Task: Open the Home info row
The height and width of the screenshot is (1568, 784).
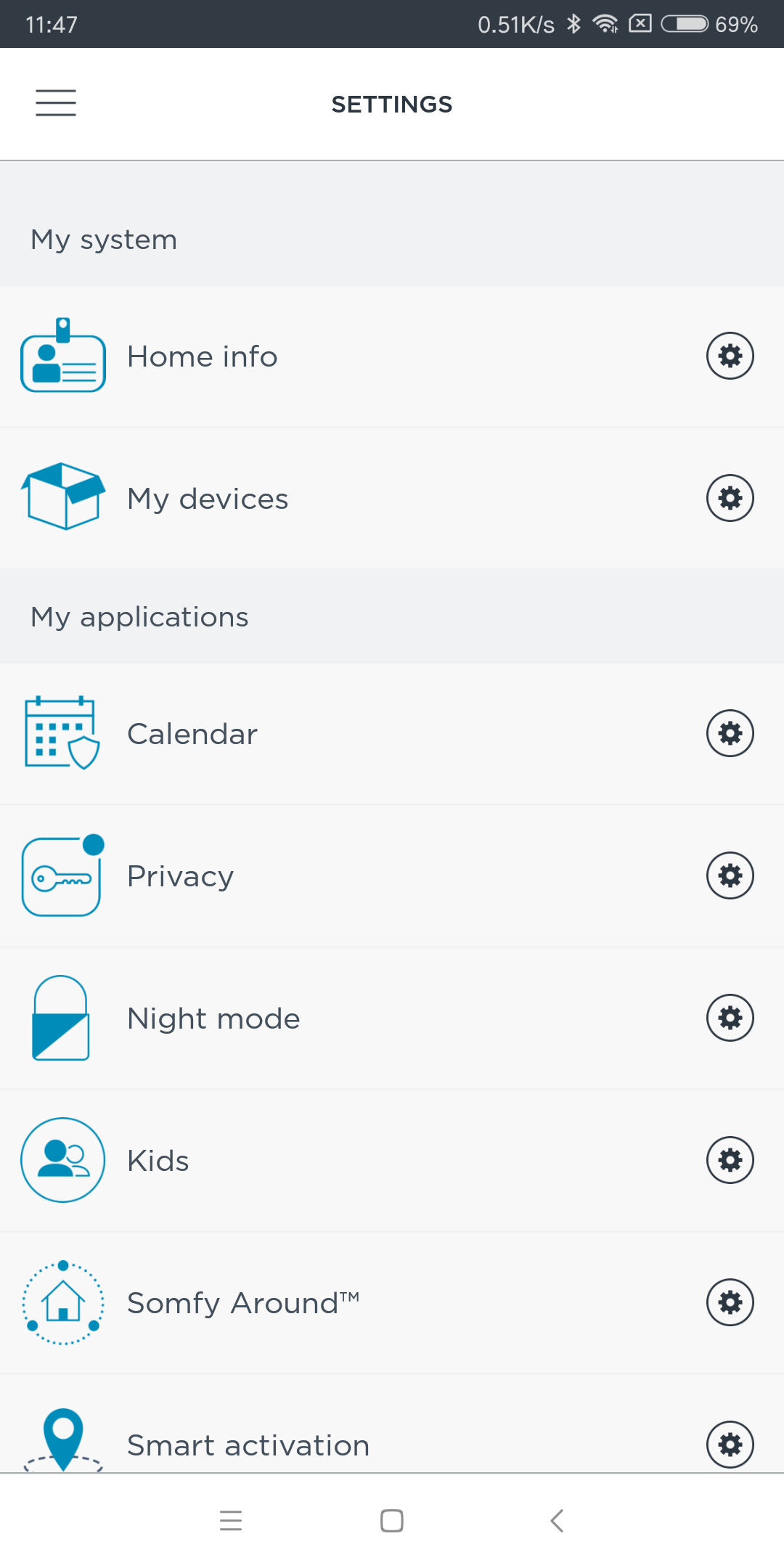Action: click(392, 356)
